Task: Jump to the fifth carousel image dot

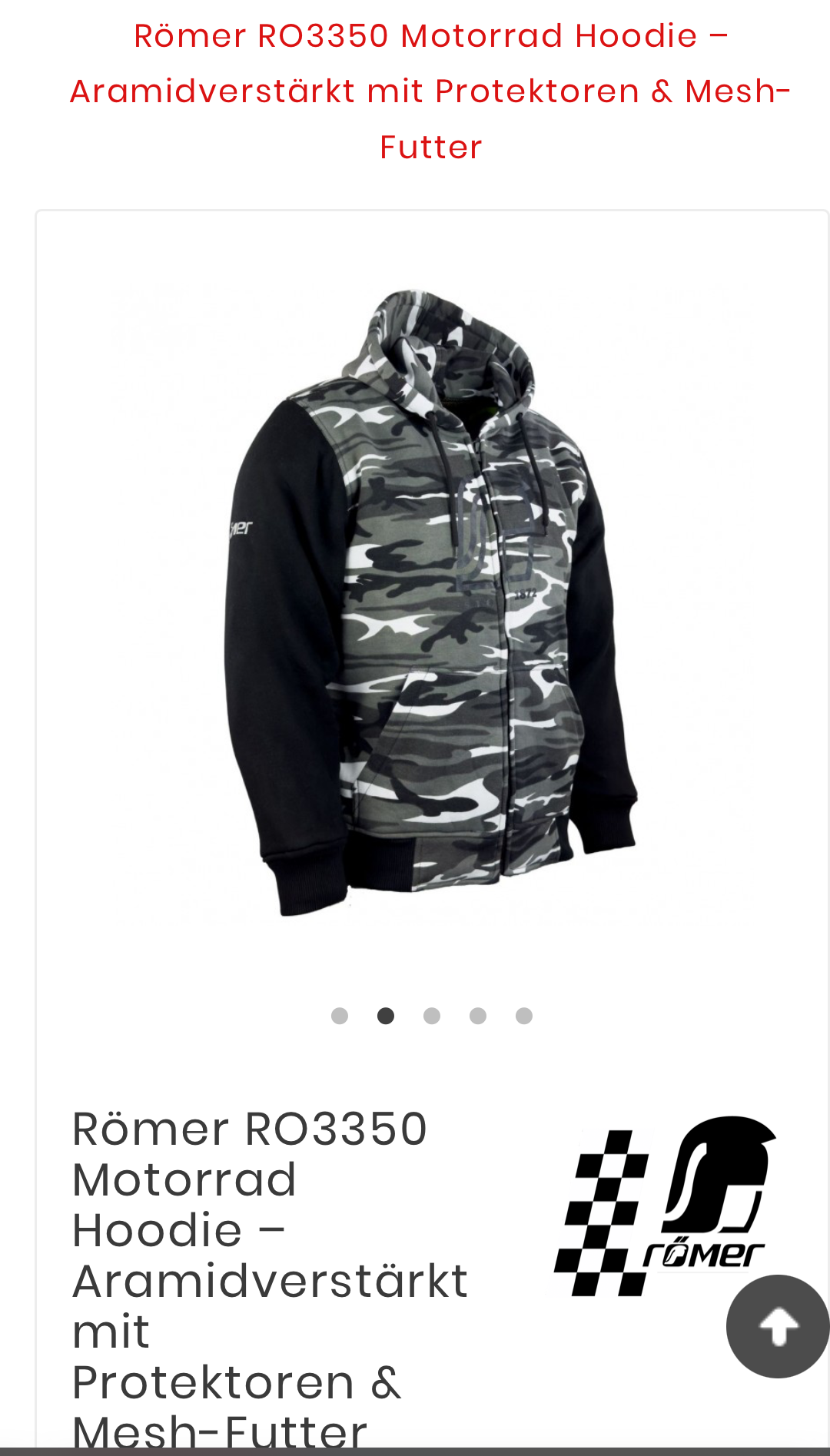Action: (x=524, y=1016)
